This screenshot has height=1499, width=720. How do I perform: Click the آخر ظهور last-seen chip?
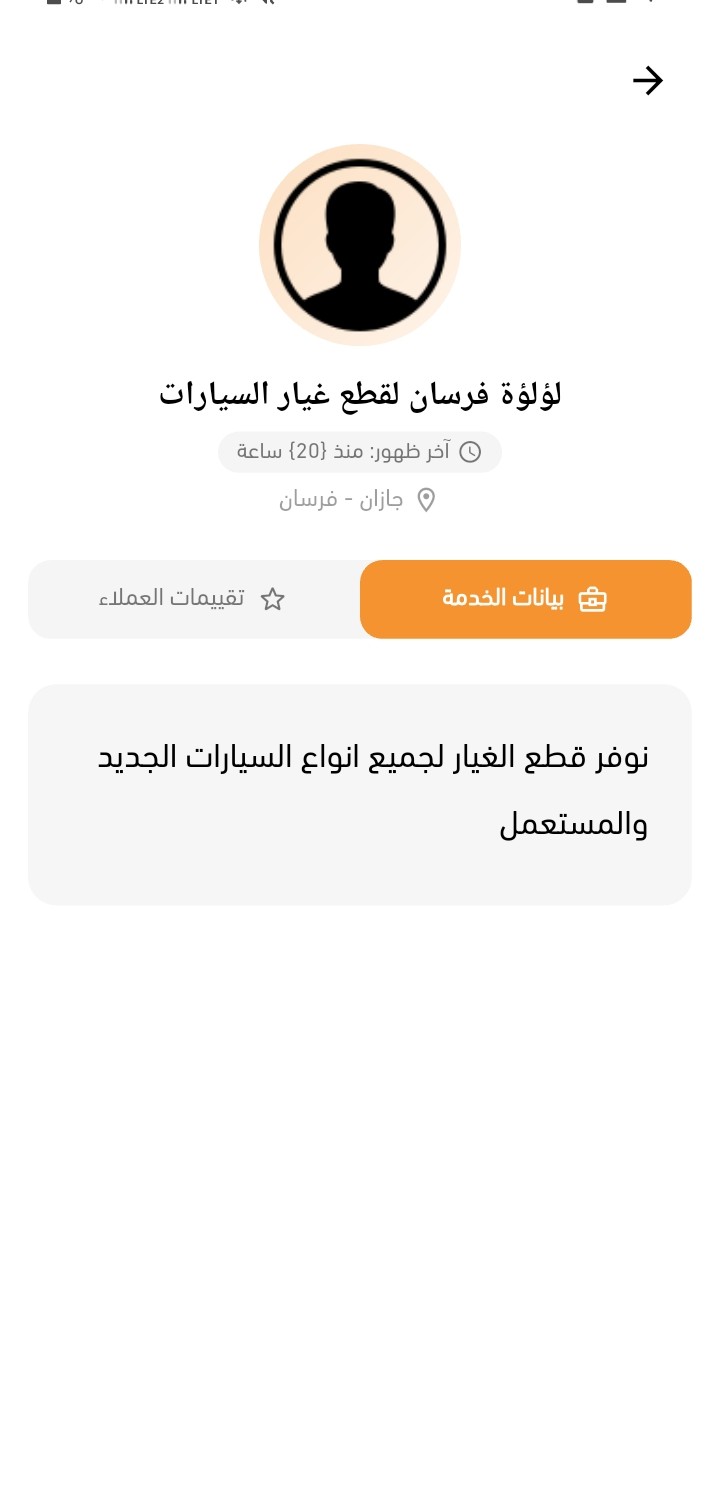(360, 452)
